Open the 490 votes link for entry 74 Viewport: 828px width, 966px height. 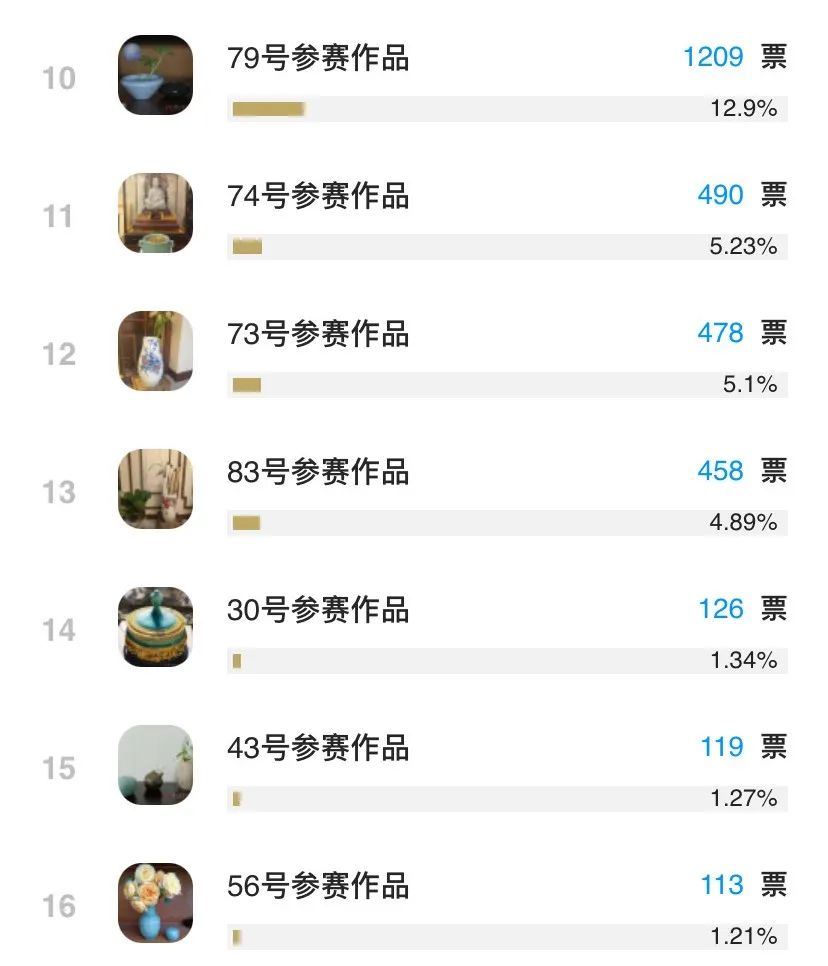721,196
